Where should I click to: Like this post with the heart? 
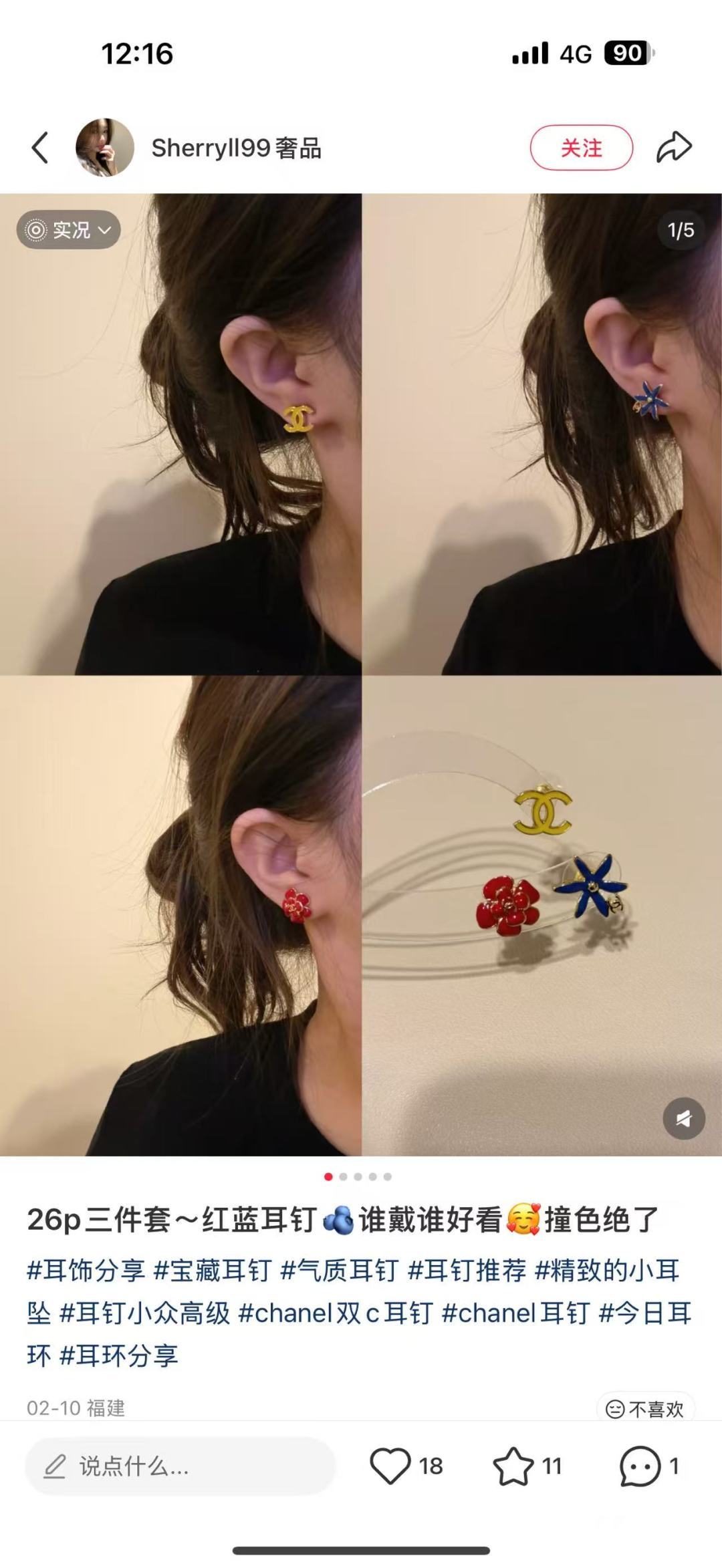coord(390,1466)
